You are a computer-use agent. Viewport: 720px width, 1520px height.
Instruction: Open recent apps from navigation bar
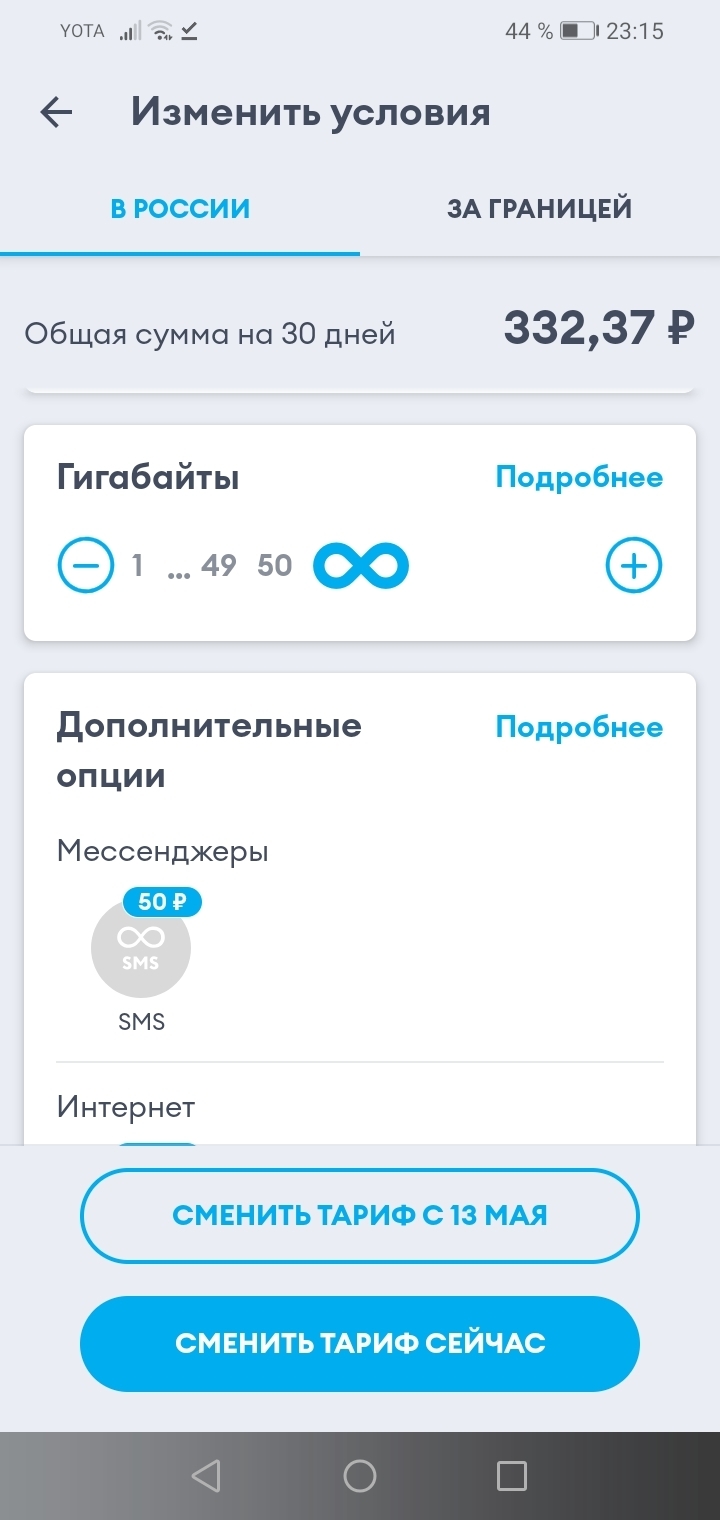point(511,1476)
